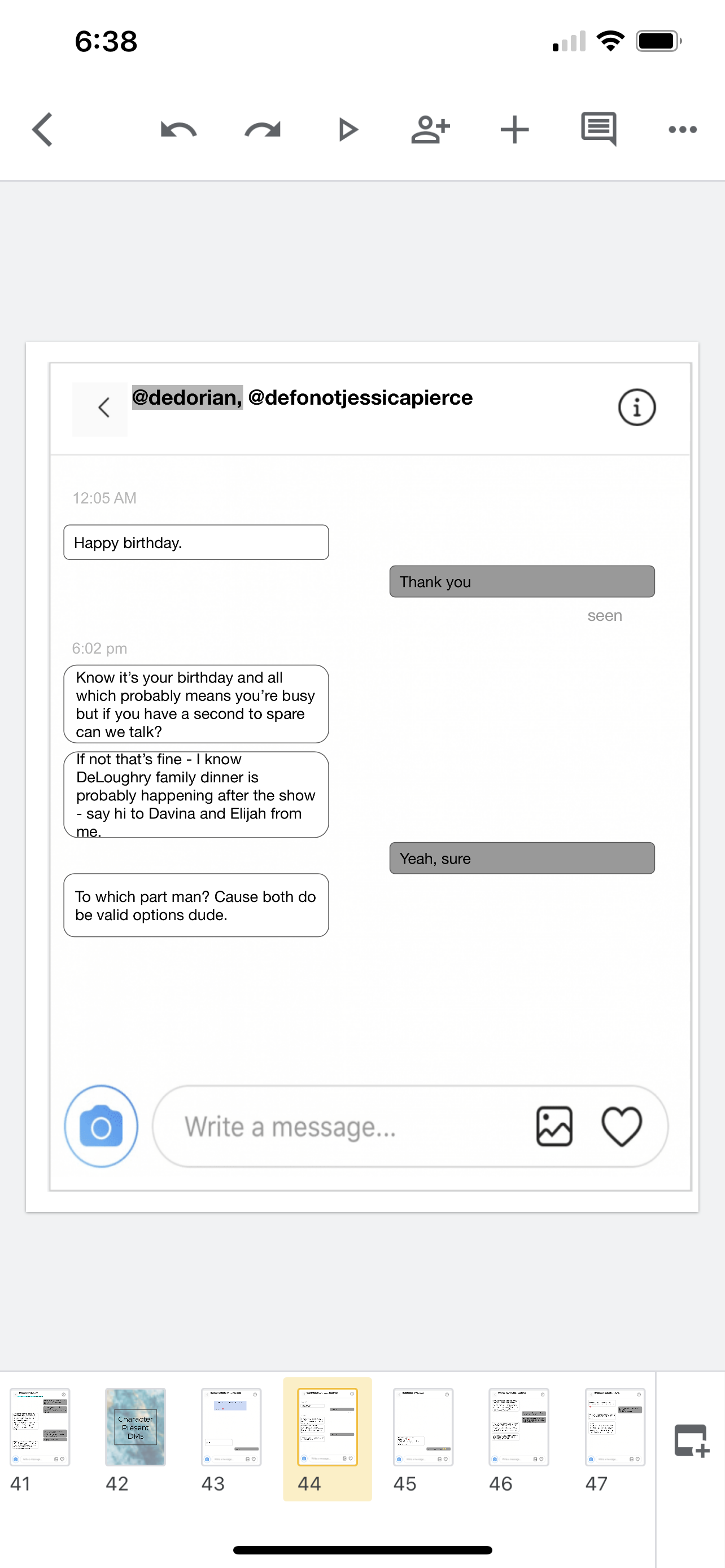This screenshot has width=725, height=1568.
Task: Go back from the presentation editor
Action: 42,129
